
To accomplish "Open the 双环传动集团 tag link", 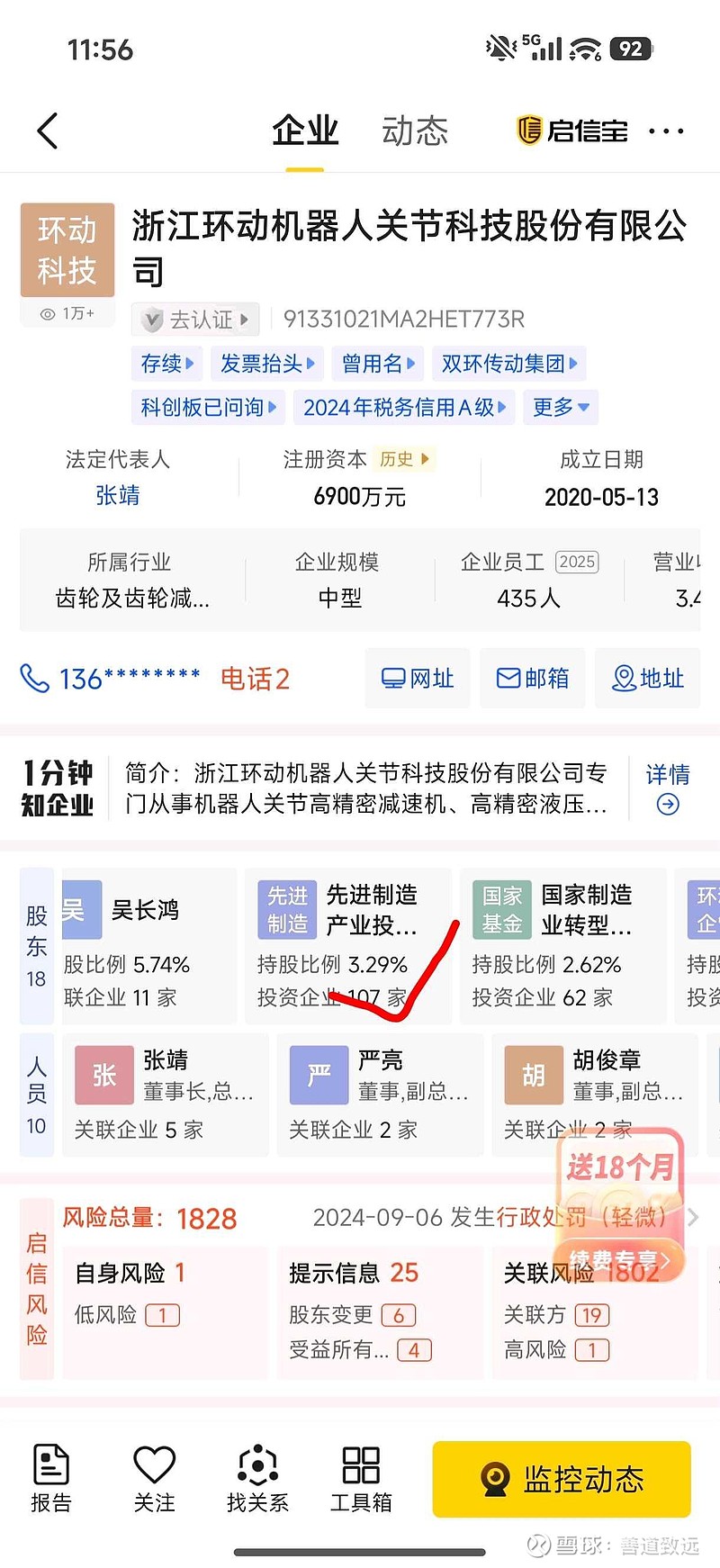I will (x=509, y=364).
